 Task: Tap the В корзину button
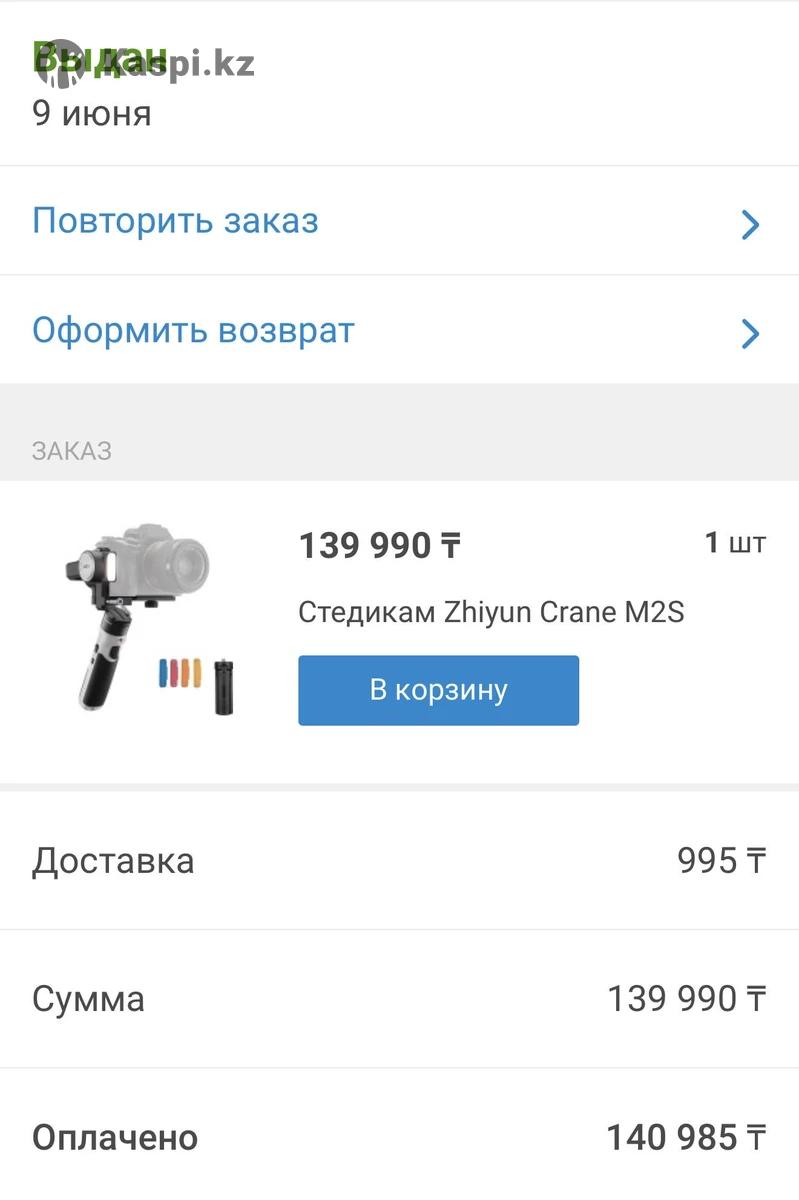click(438, 690)
